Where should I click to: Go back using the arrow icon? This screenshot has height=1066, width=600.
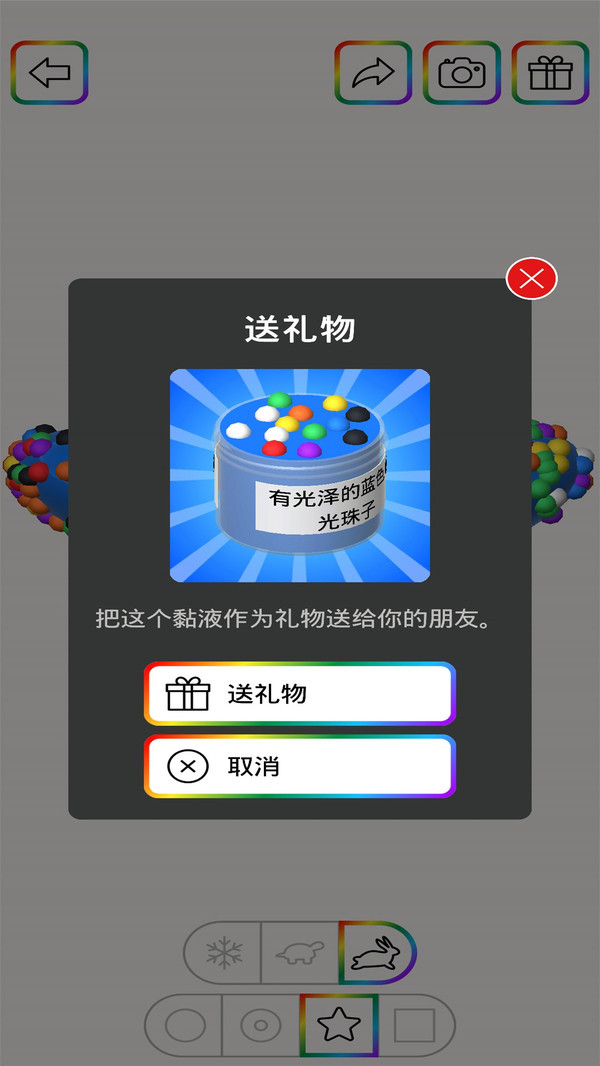49,73
